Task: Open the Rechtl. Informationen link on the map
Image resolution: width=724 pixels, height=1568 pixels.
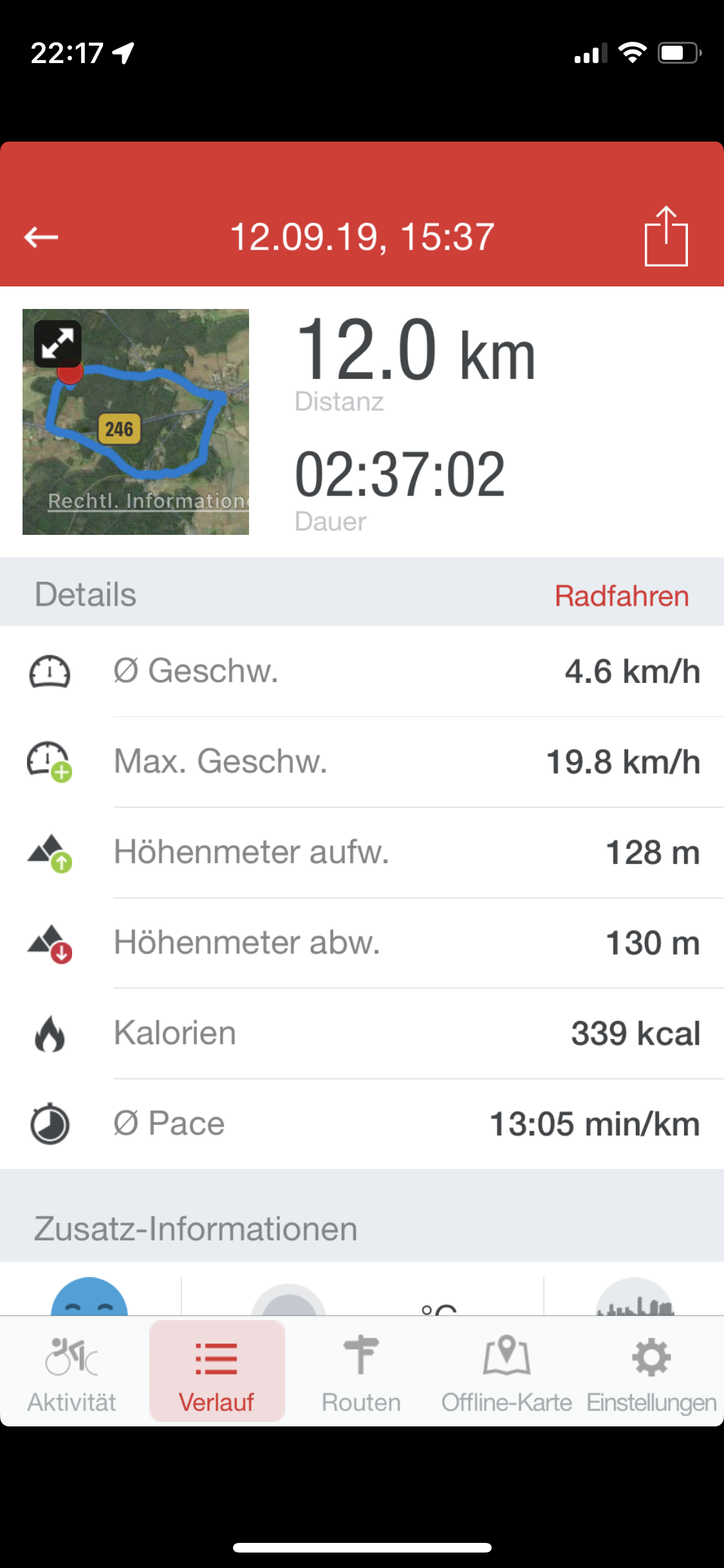Action: 148,501
